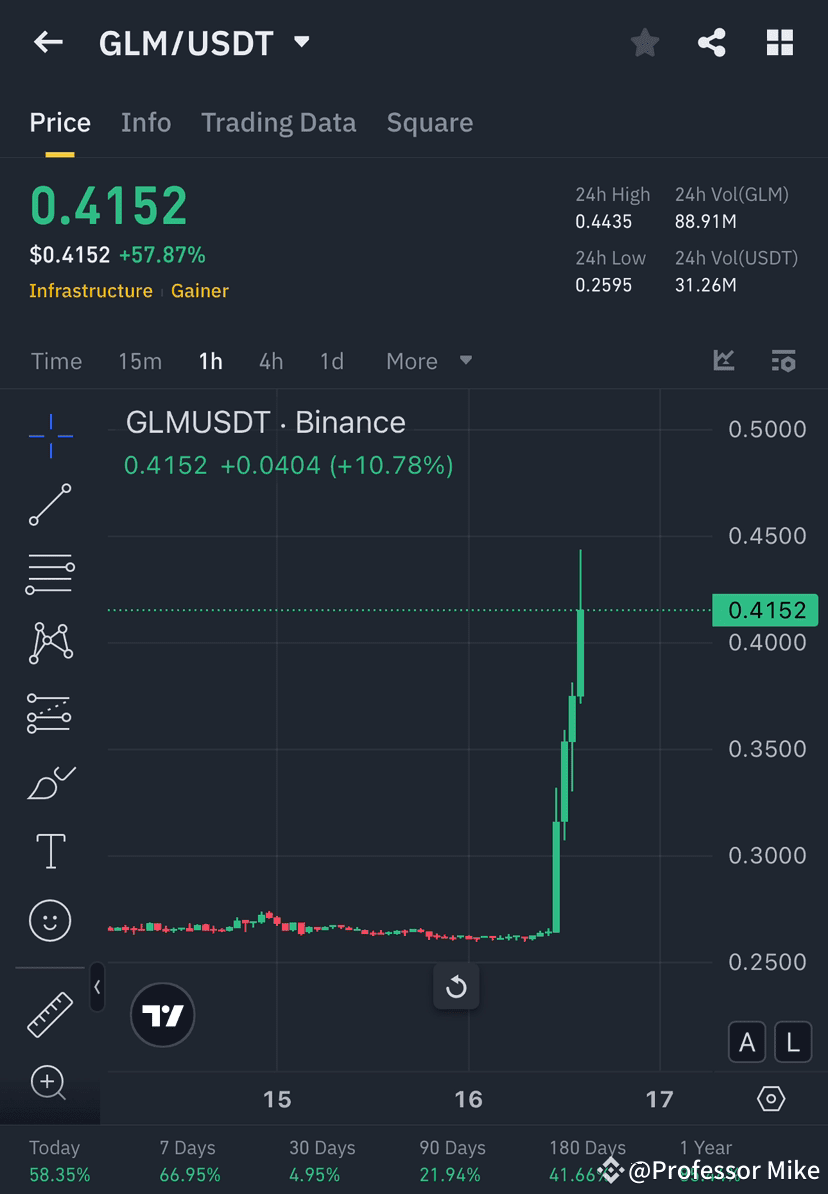Screen dimensions: 828x1194
Task: Share the GLM/USDT chart
Action: pyautogui.click(x=712, y=43)
